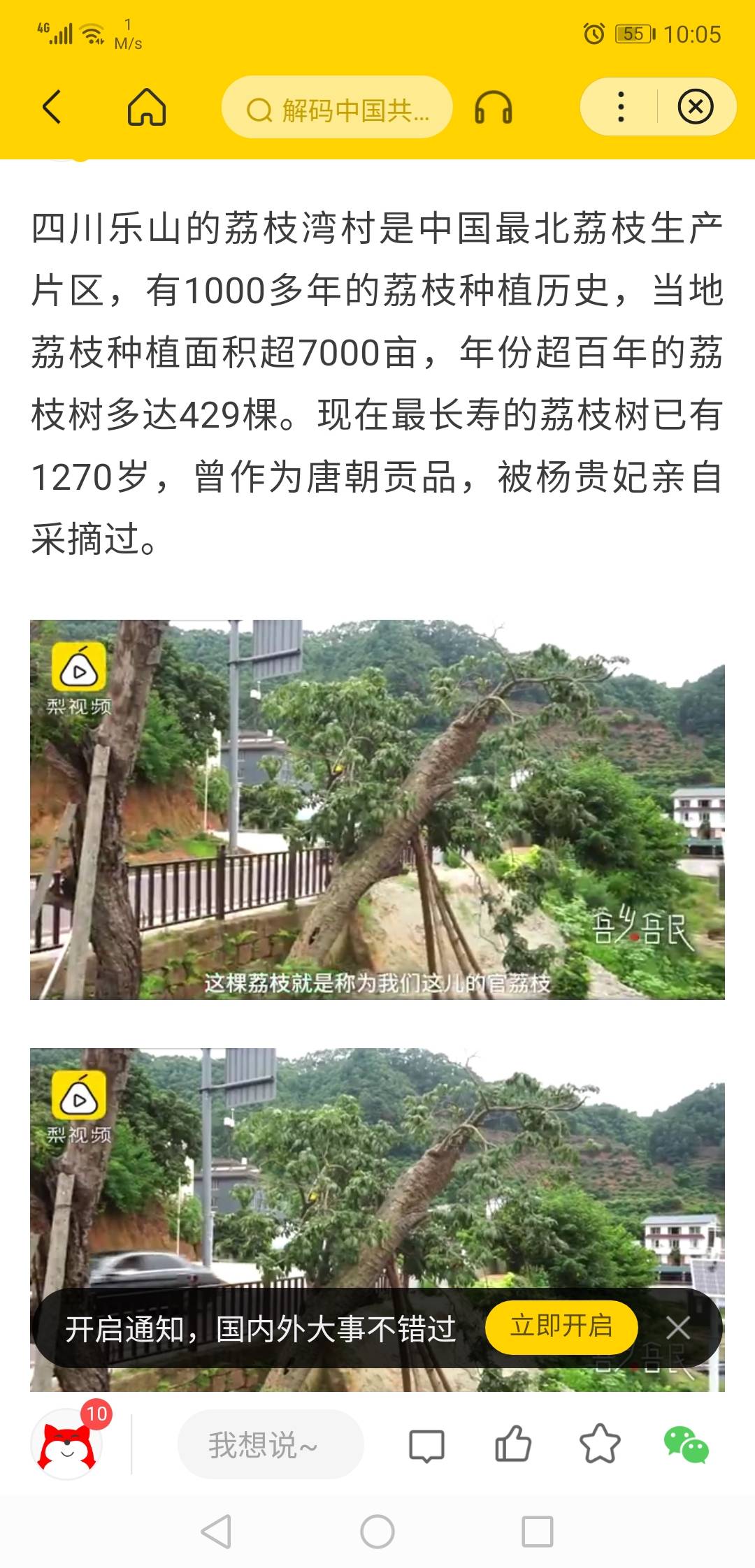
Task: Tap the system home circle button
Action: (x=377, y=1532)
